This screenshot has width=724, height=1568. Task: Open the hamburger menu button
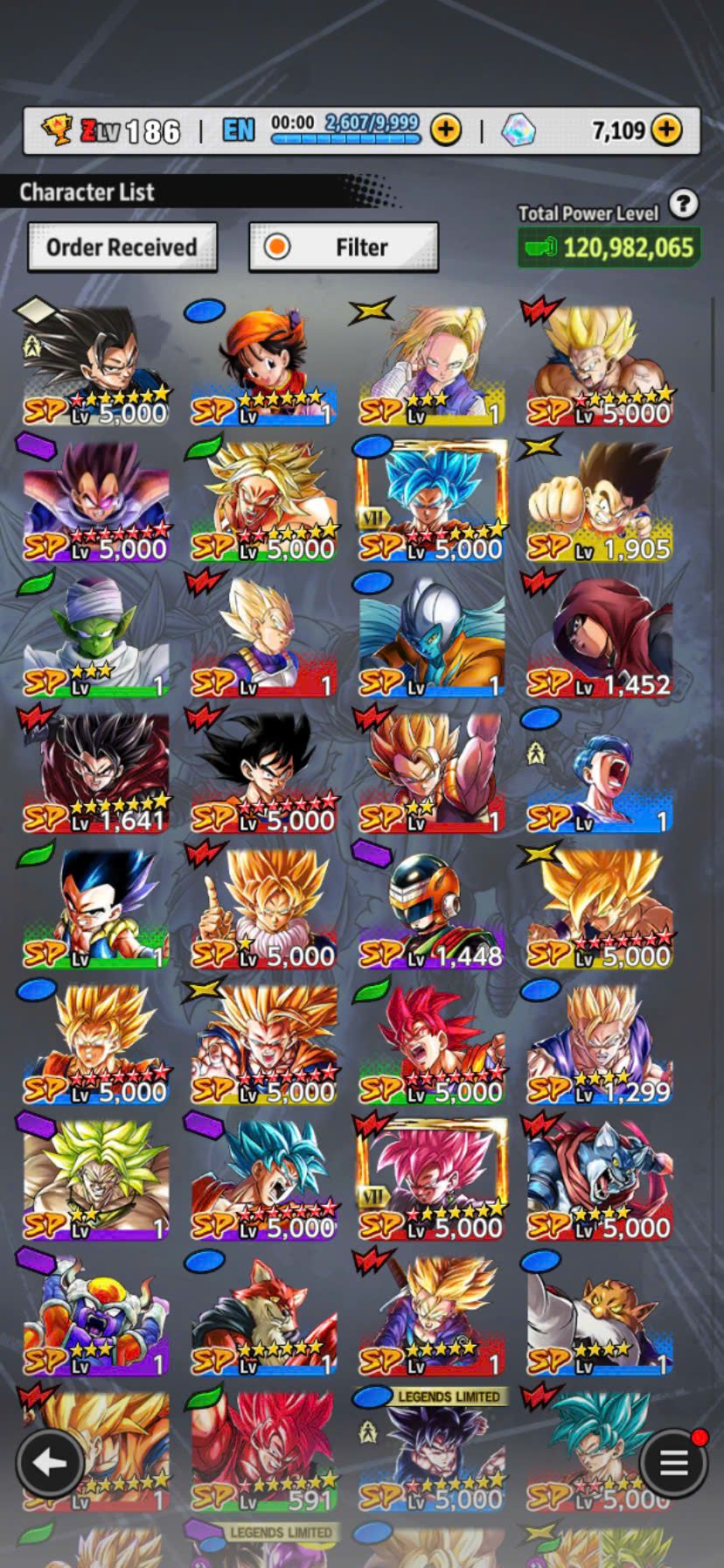point(672,1462)
